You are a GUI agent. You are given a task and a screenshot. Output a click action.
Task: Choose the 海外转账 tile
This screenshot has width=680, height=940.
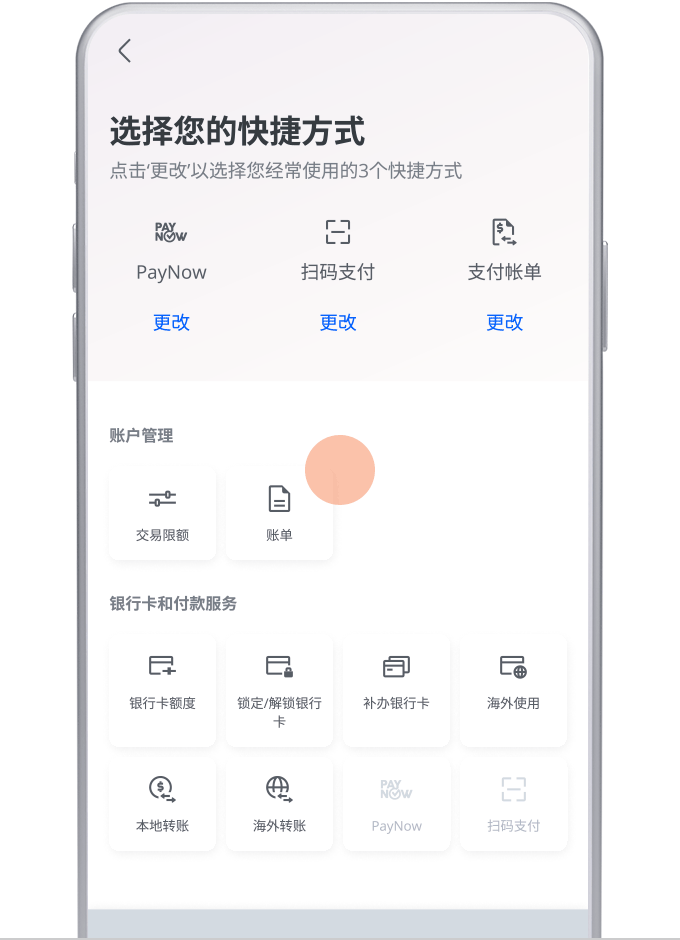tap(279, 805)
